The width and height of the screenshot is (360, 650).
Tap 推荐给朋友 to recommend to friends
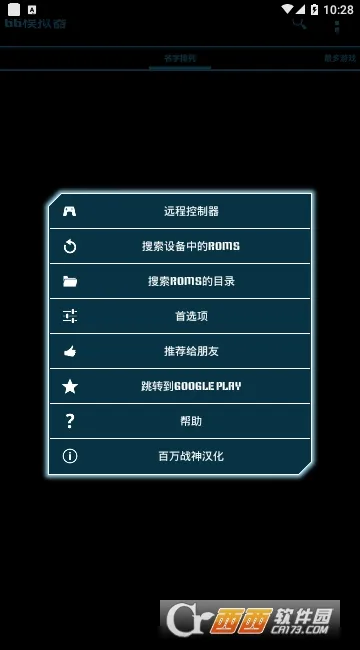coord(180,351)
